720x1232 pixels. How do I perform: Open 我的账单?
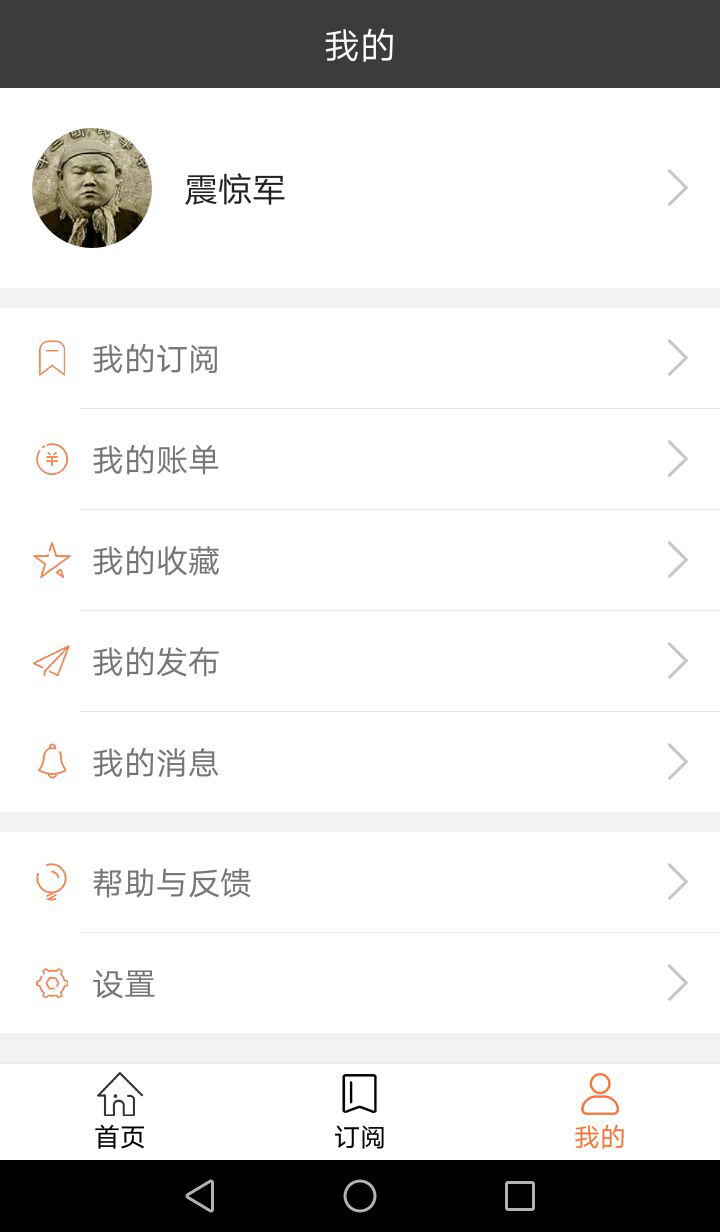pyautogui.click(x=360, y=459)
